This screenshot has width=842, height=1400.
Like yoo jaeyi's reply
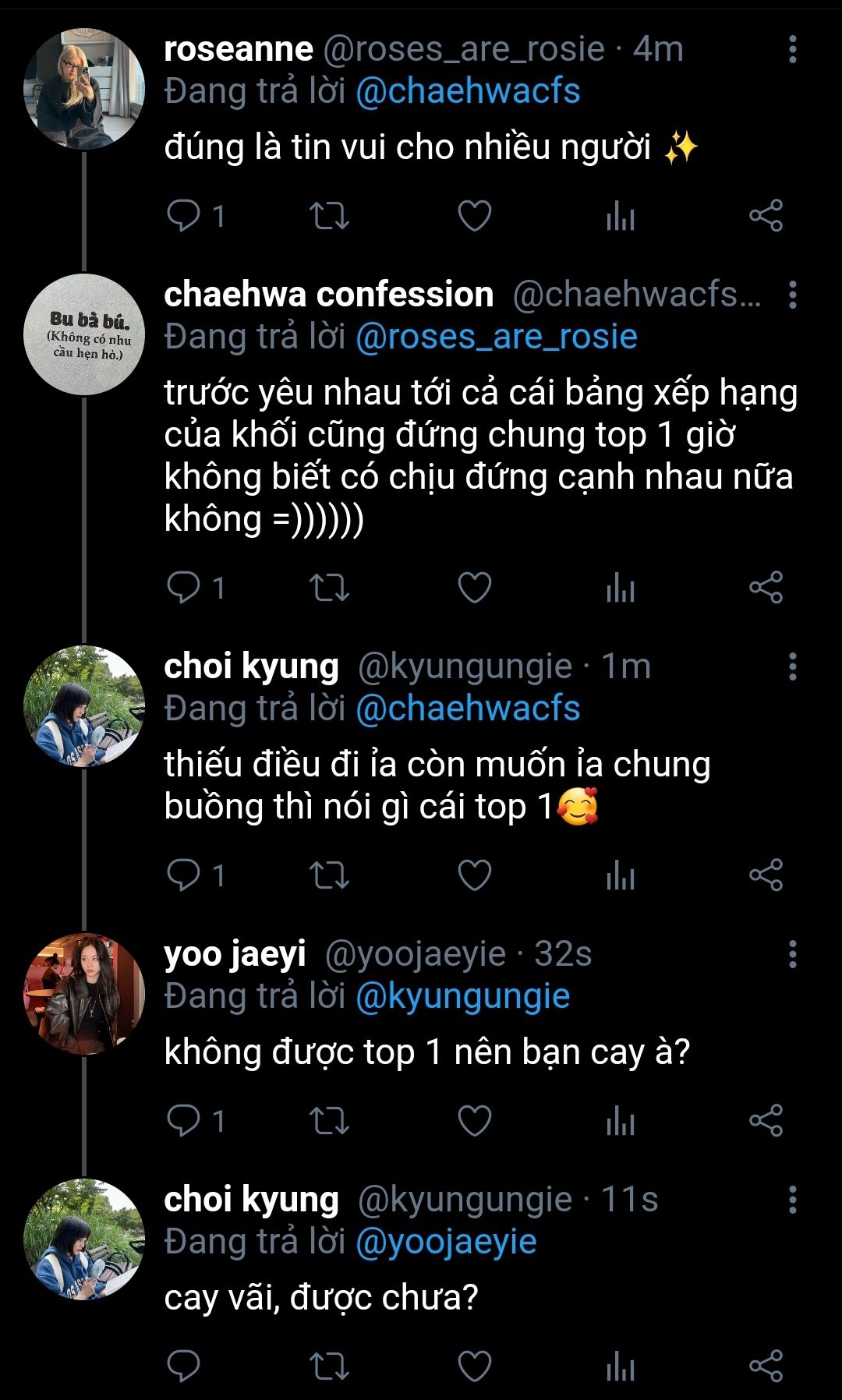tap(474, 1121)
